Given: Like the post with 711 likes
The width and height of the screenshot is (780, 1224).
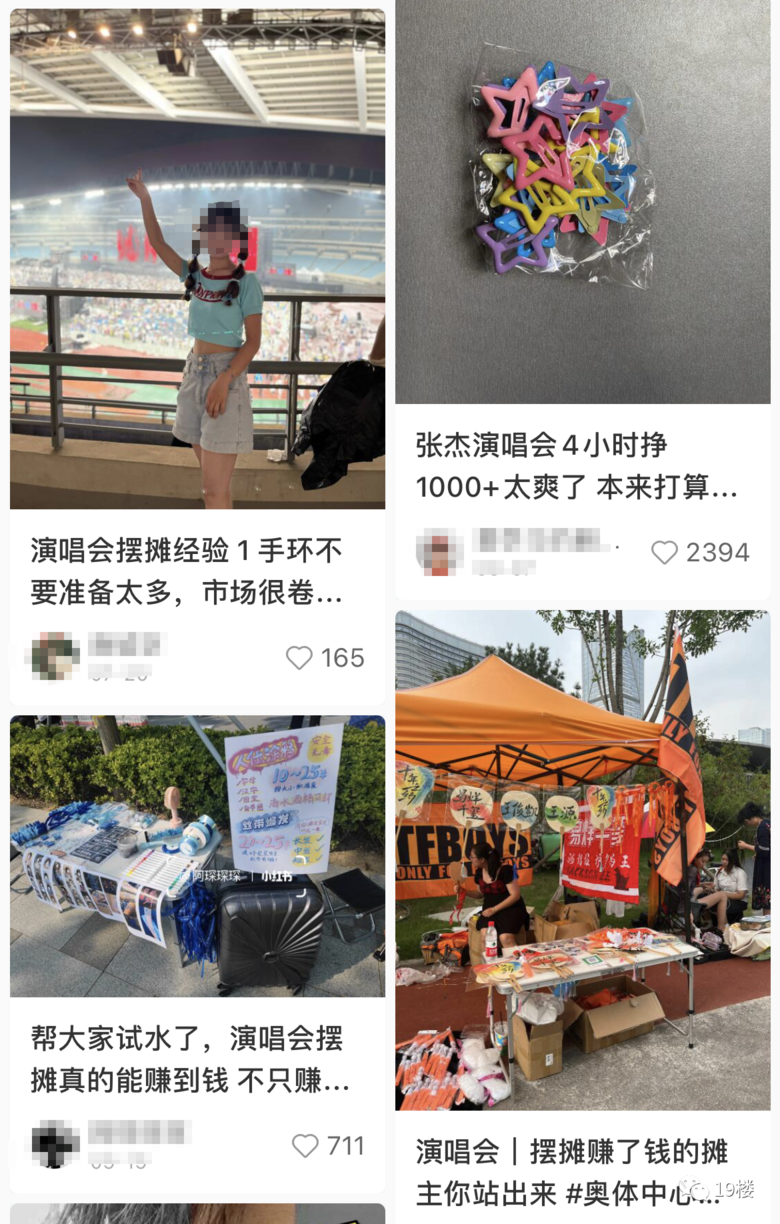Looking at the screenshot, I should pos(305,1146).
